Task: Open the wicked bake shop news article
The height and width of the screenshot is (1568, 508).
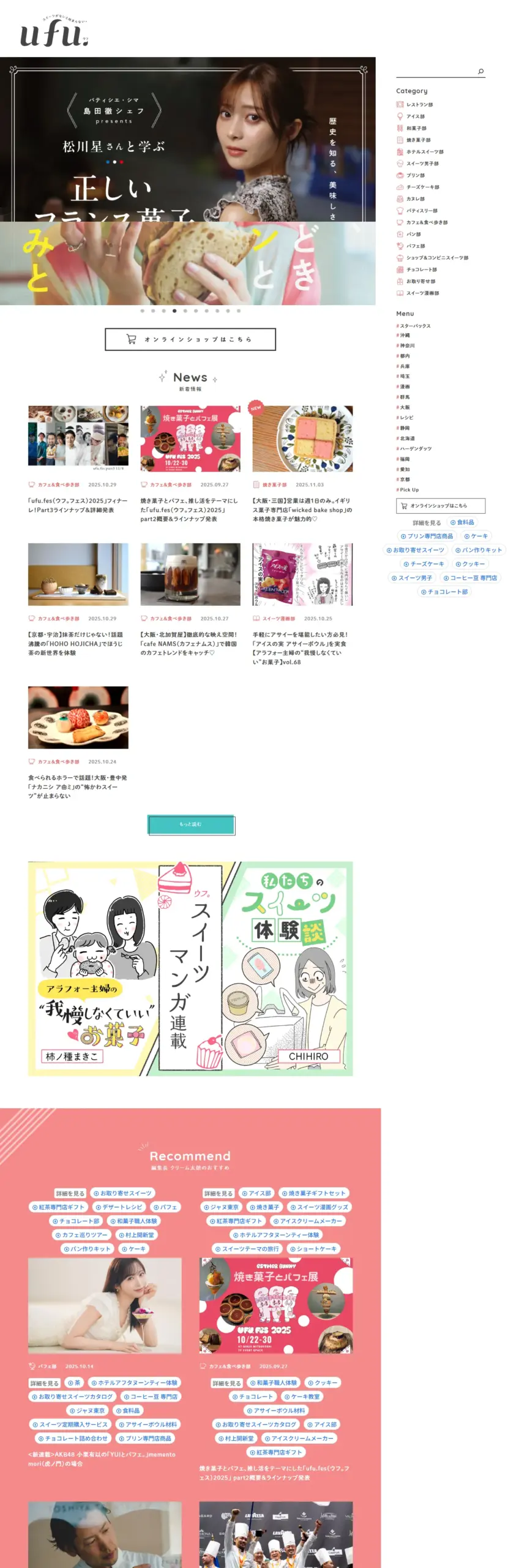Action: [x=302, y=509]
